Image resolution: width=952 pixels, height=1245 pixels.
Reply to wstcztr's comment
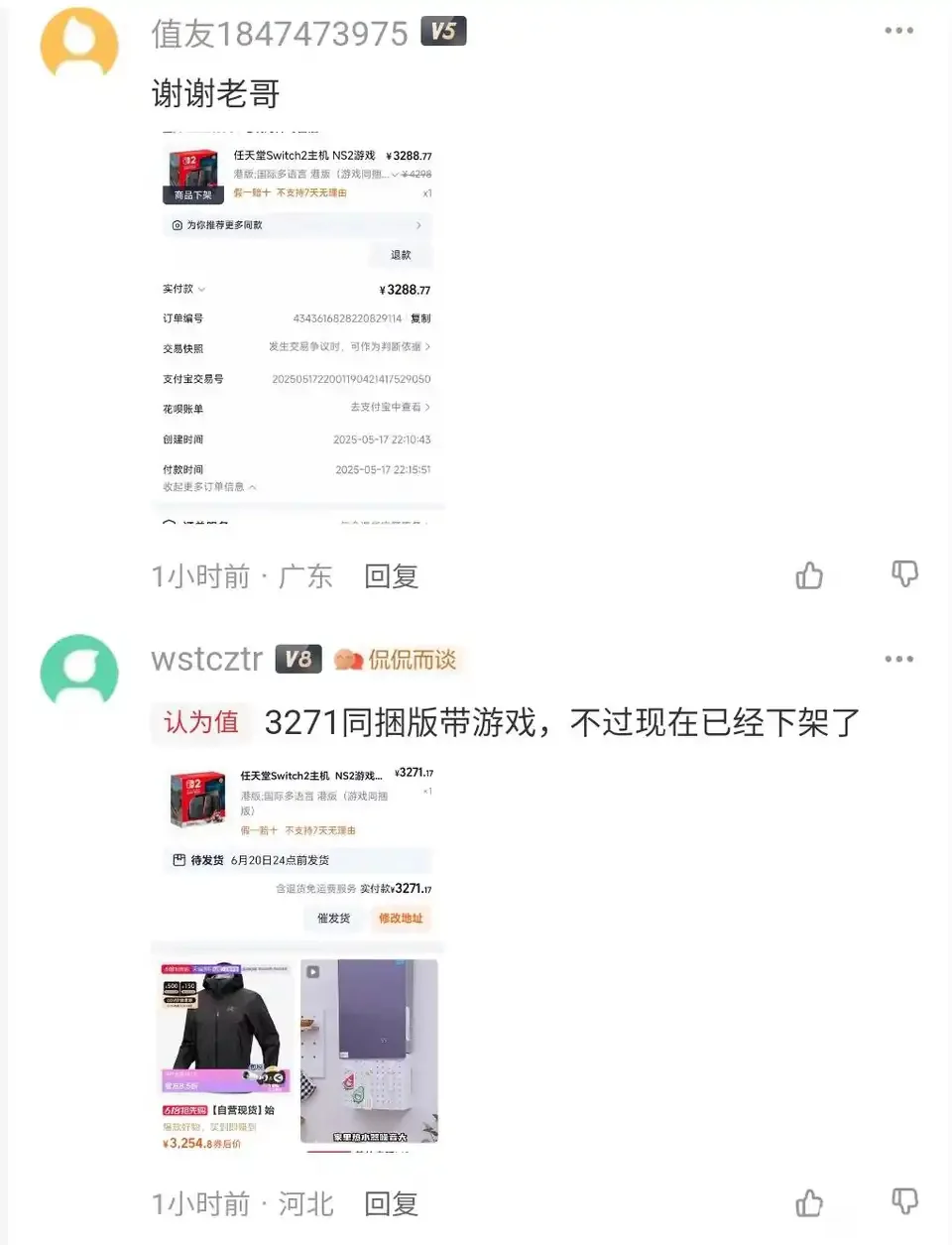click(x=391, y=1204)
